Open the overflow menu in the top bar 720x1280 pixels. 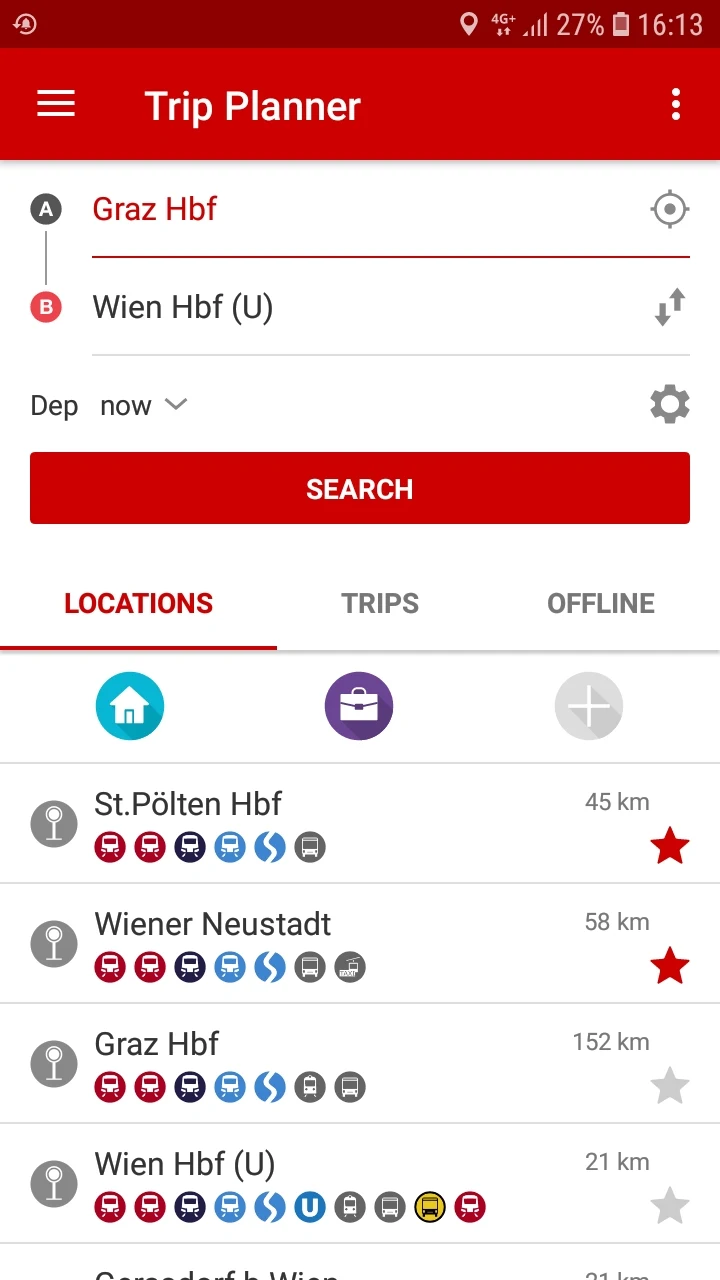pos(676,104)
